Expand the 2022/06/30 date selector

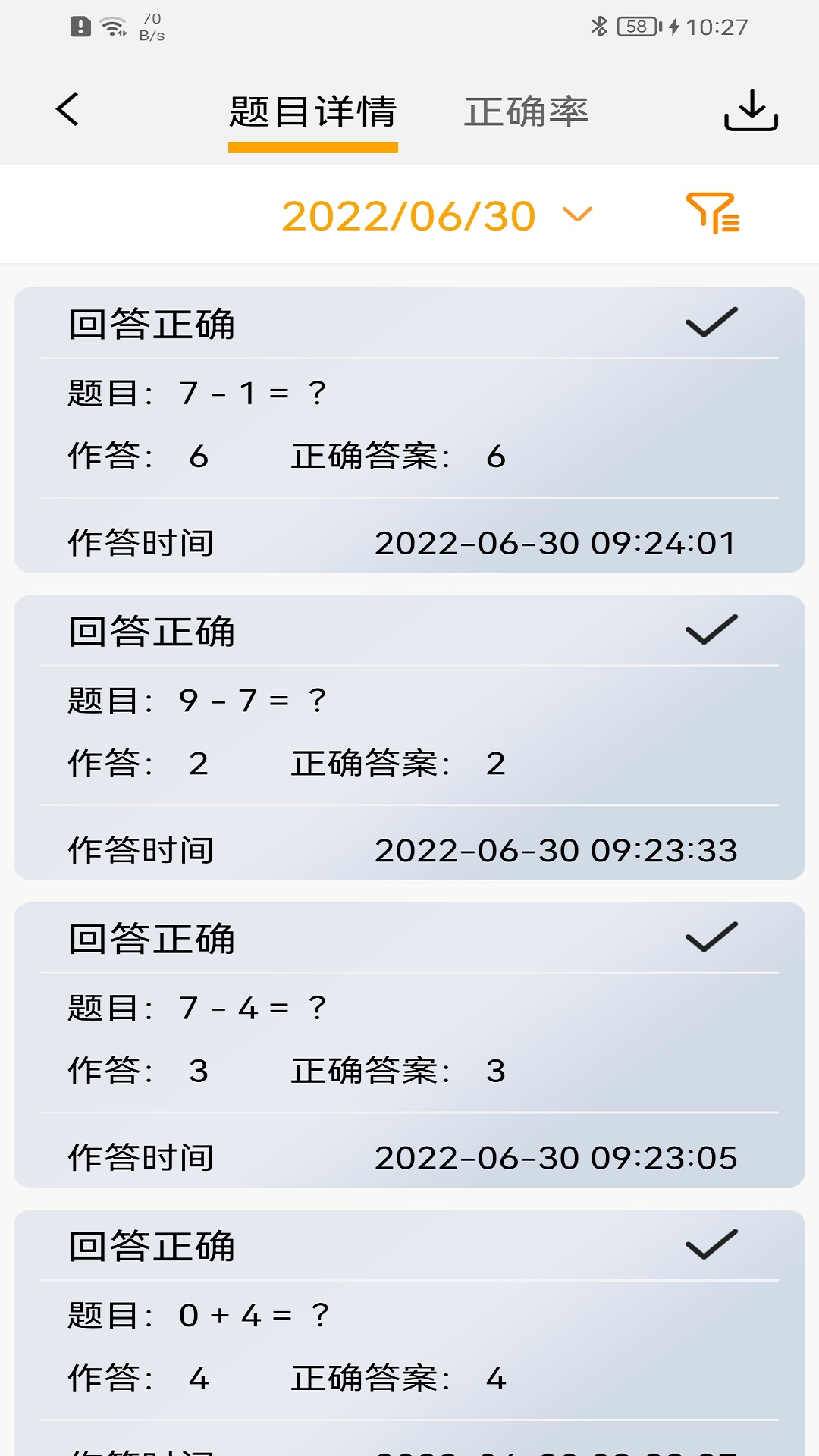click(409, 215)
